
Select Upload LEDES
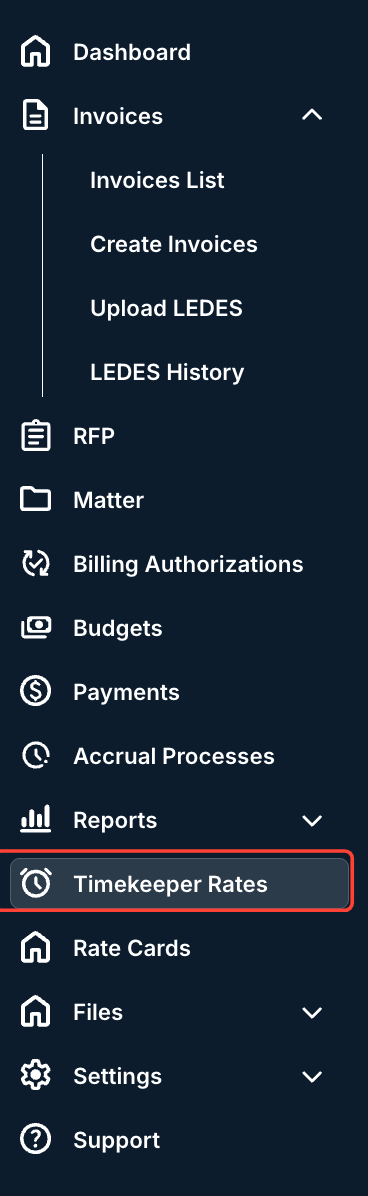tap(166, 309)
